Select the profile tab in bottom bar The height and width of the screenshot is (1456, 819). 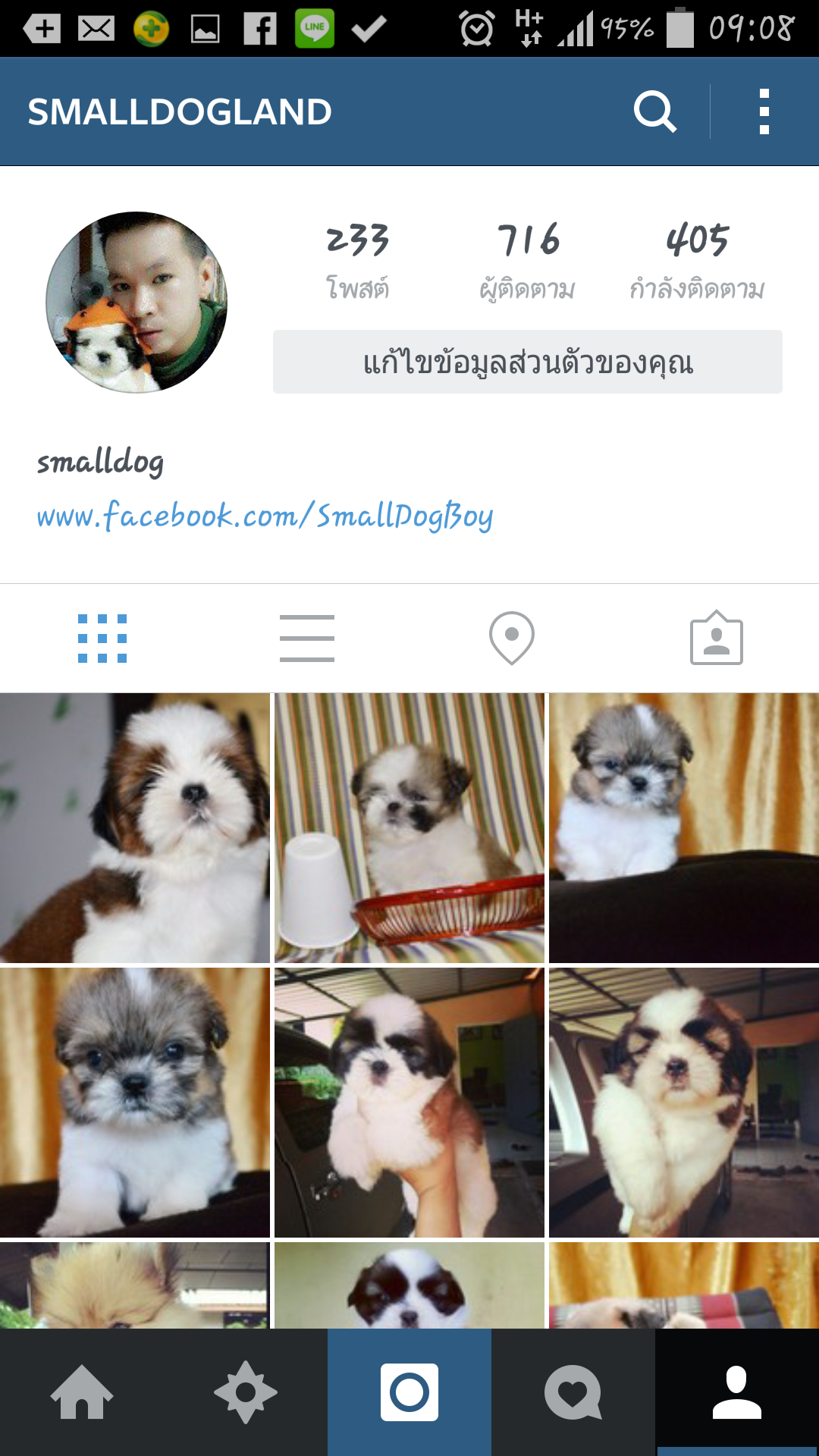(737, 1392)
